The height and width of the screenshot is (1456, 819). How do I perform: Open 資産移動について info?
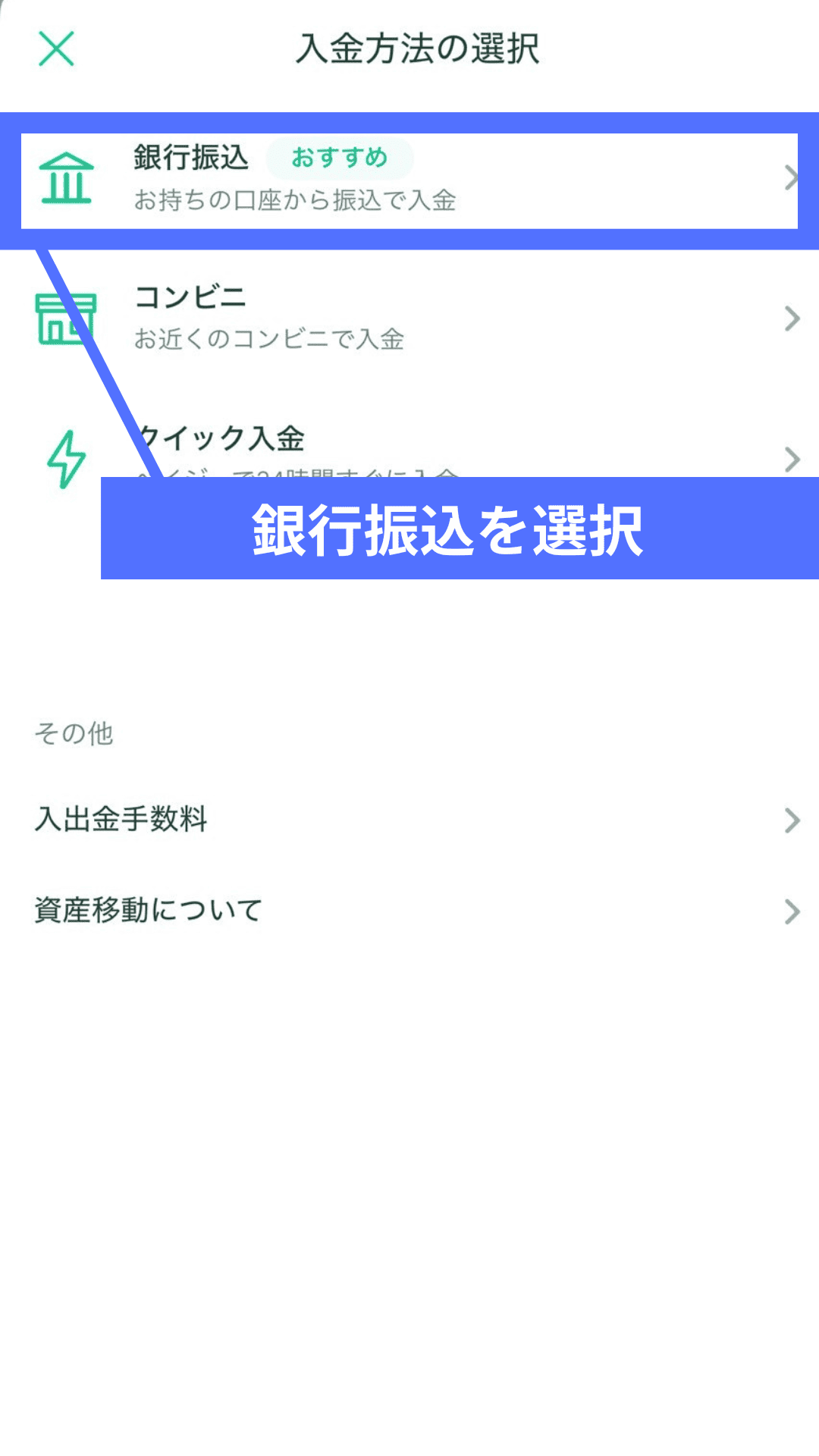[x=409, y=911]
